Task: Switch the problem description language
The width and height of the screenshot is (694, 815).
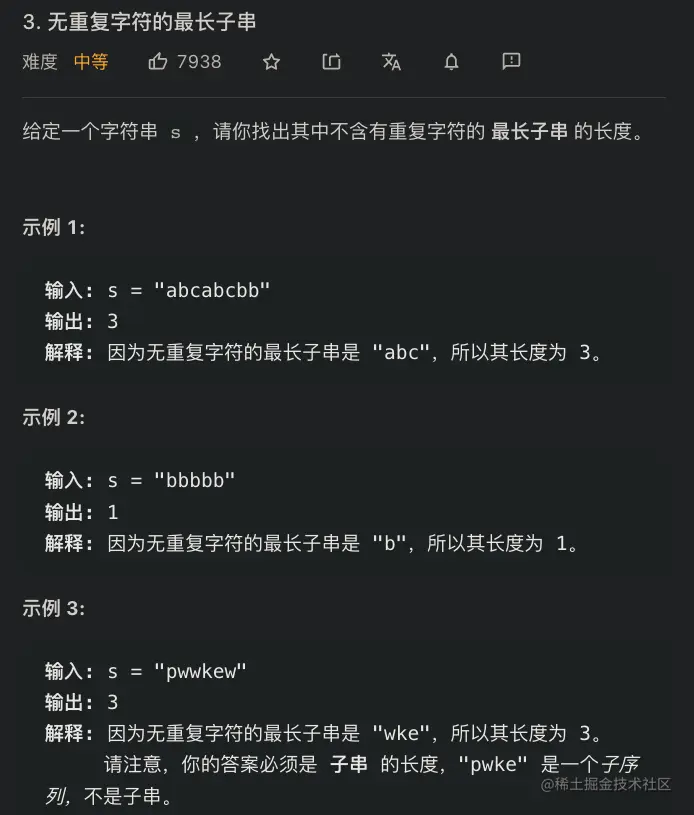Action: (x=391, y=62)
